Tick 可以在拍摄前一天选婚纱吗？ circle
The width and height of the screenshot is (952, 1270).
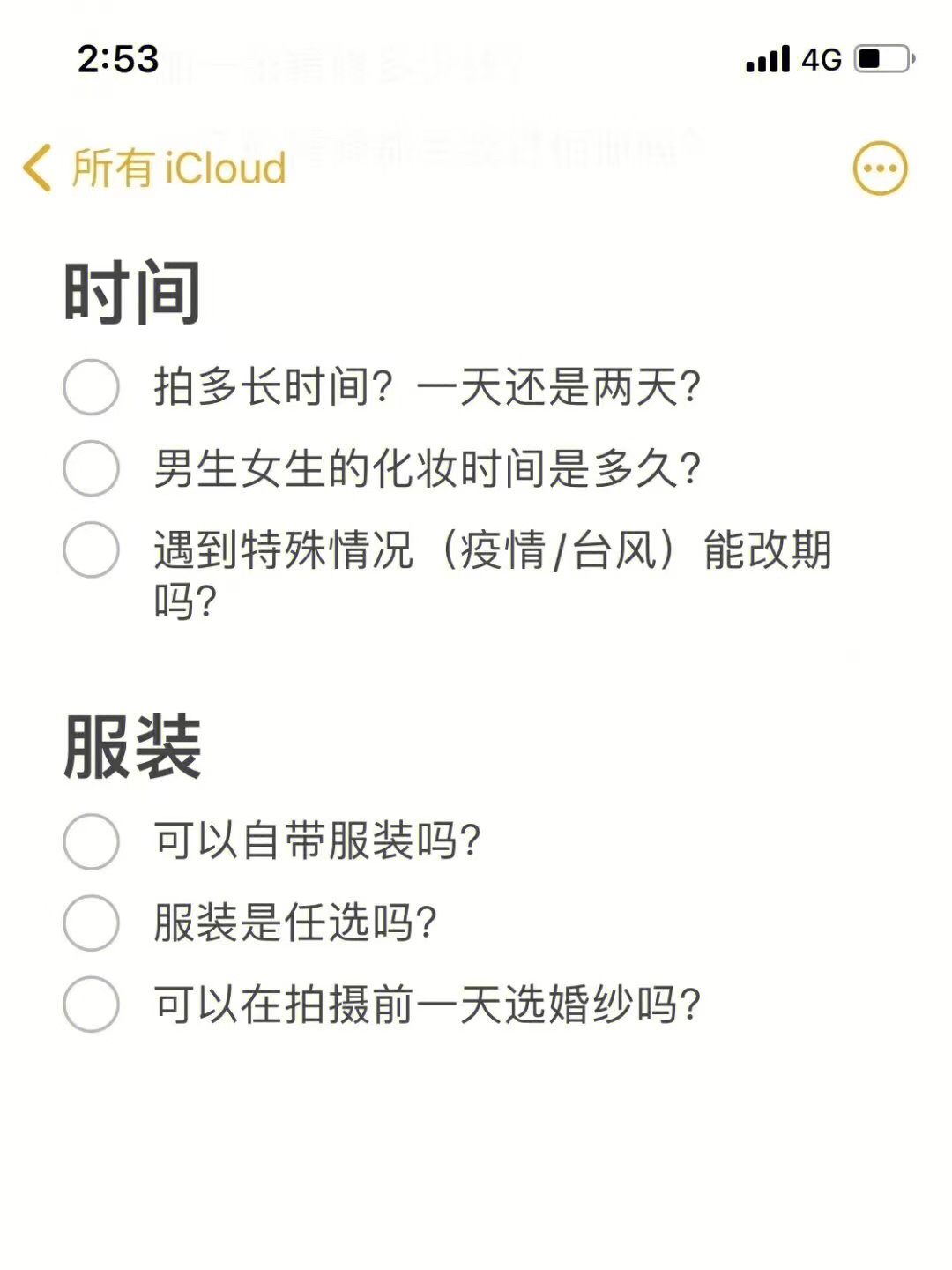pyautogui.click(x=91, y=1004)
